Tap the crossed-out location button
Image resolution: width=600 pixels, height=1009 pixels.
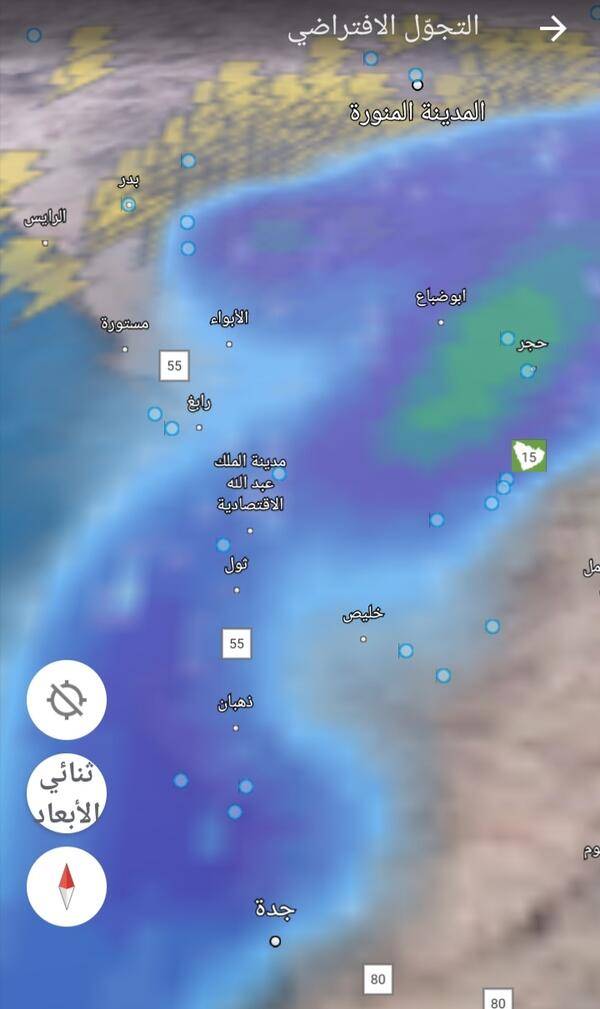click(x=66, y=699)
